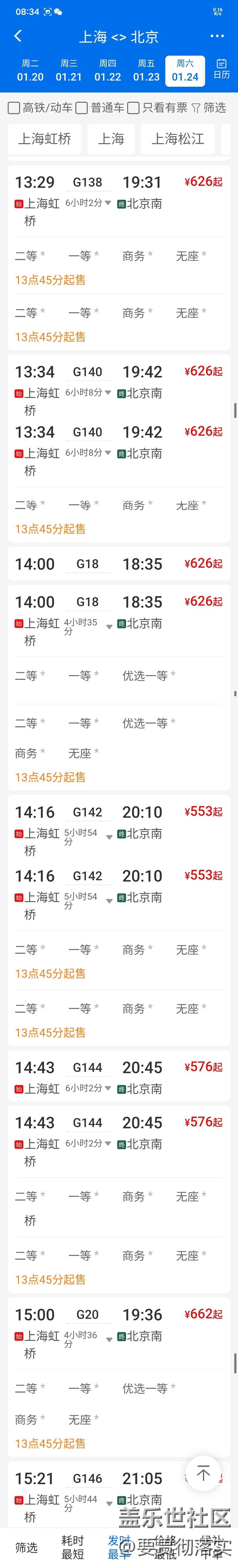Filter by 上海 station chip

pos(111,139)
